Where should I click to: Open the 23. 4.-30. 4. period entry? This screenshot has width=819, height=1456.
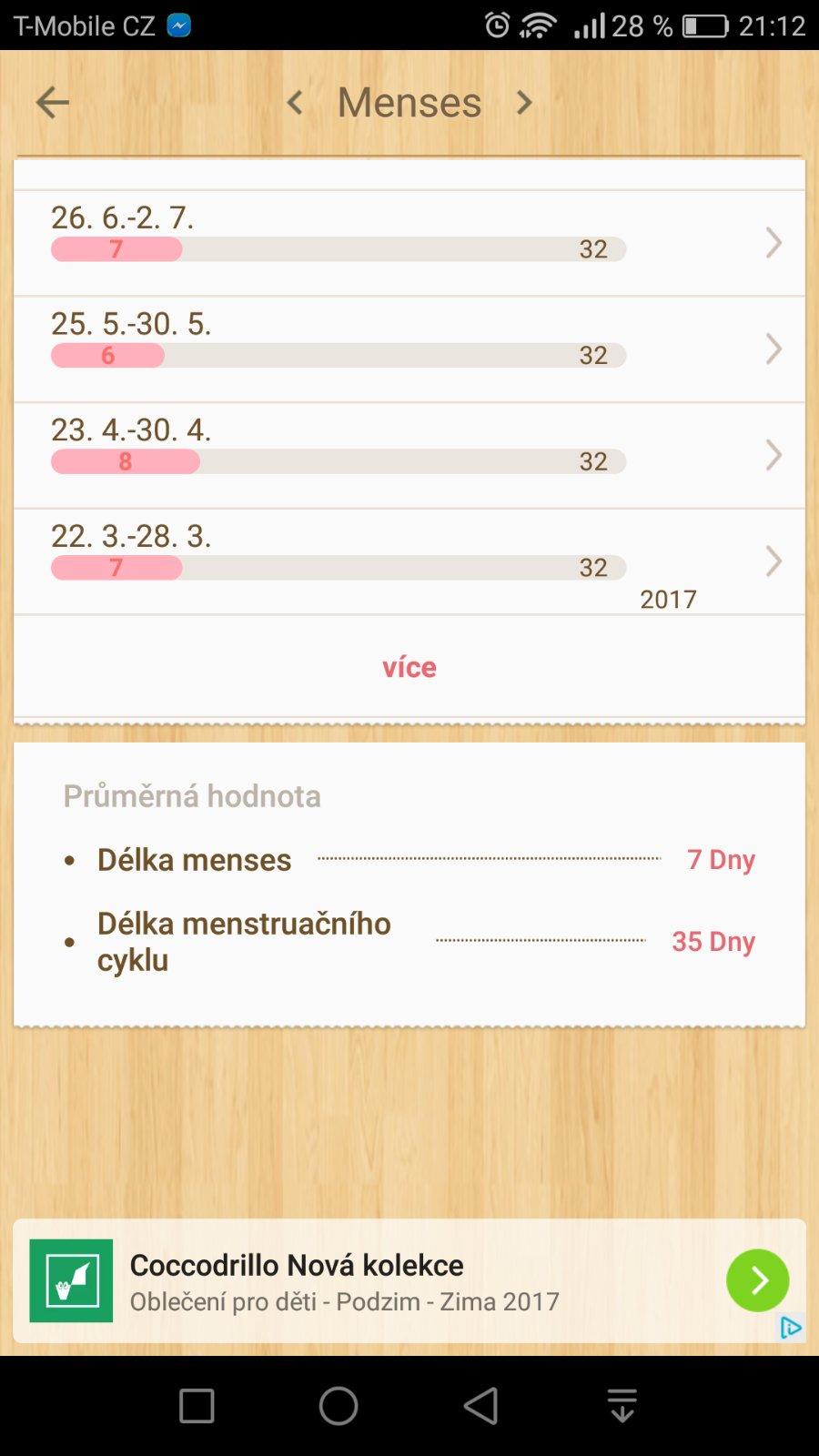point(409,455)
